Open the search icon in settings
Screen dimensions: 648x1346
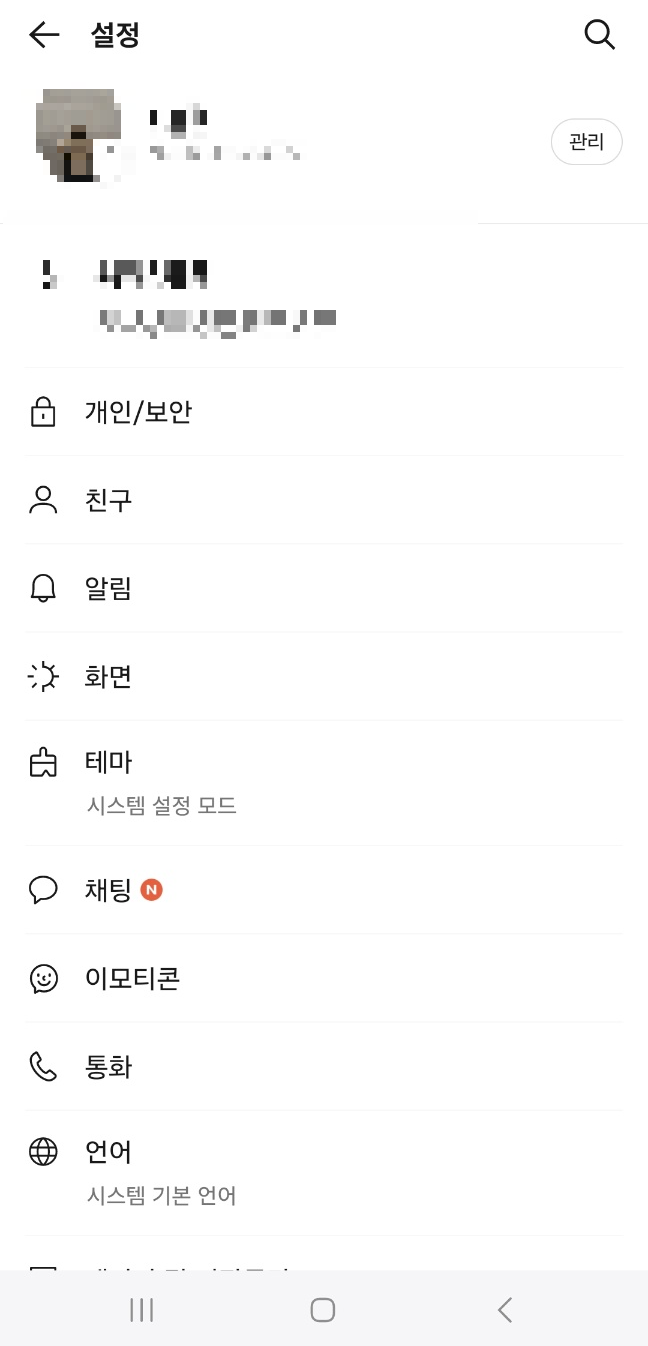[599, 35]
